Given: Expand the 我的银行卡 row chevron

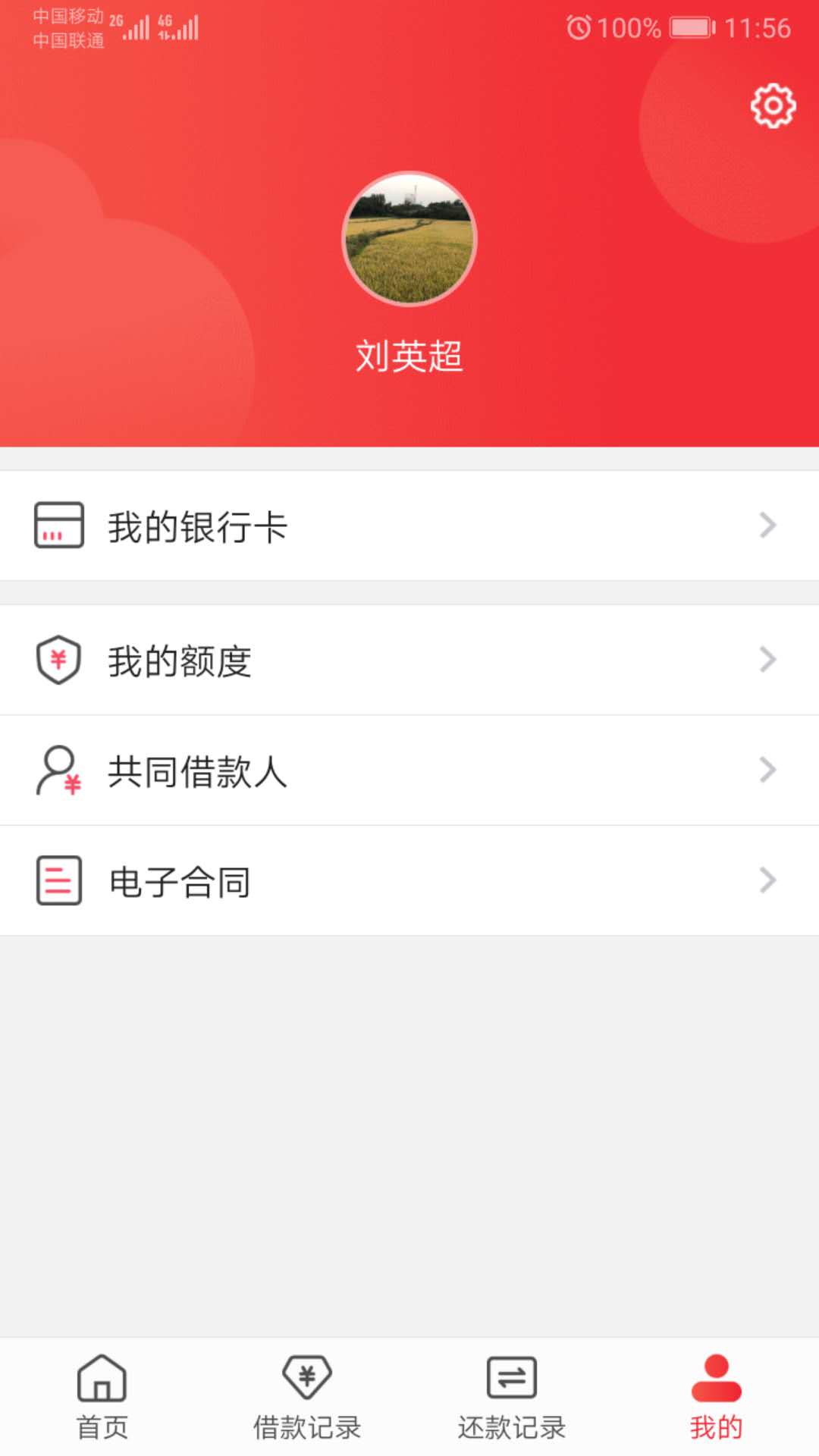Looking at the screenshot, I should click(768, 526).
